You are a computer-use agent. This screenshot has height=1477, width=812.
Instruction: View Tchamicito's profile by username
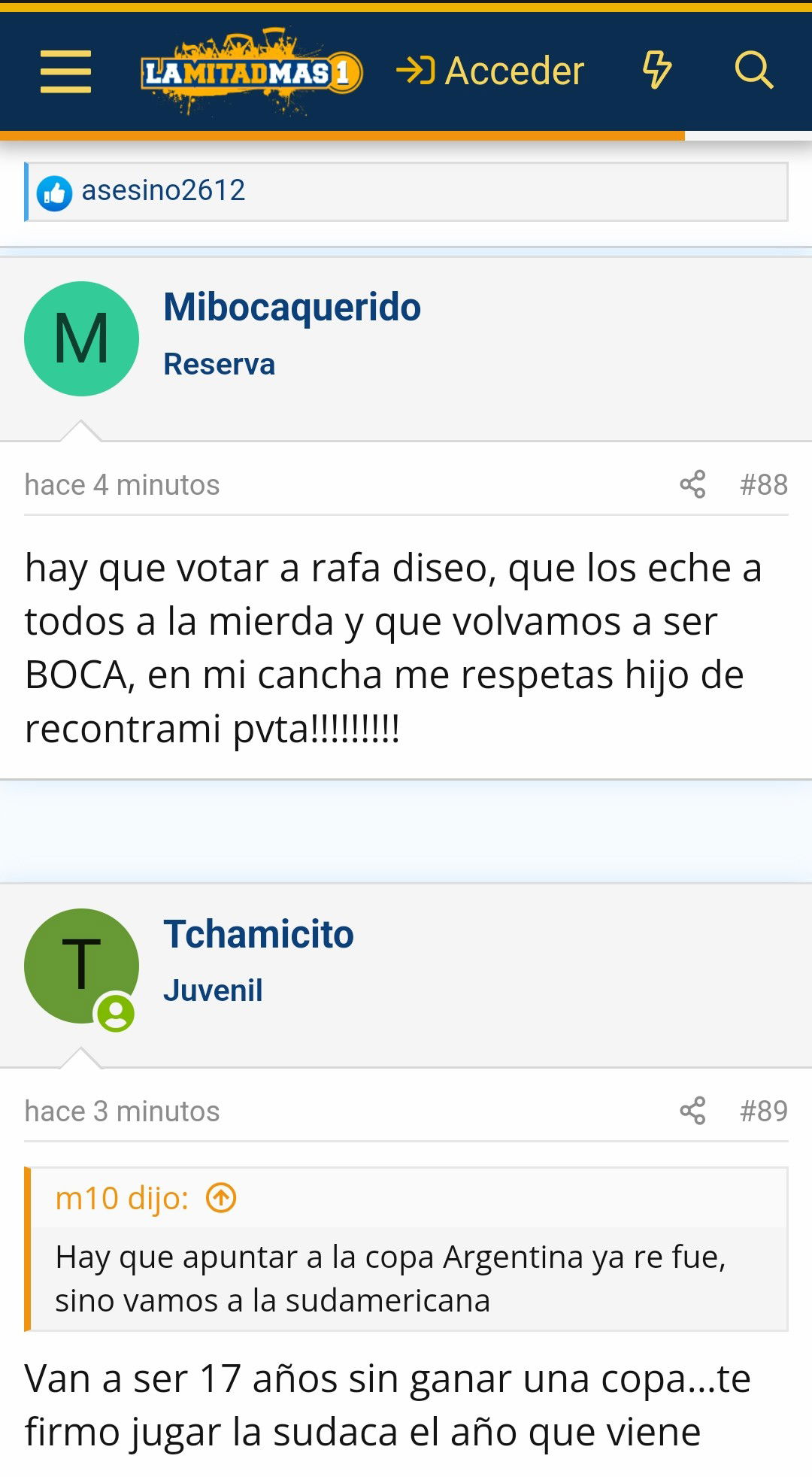[x=259, y=934]
